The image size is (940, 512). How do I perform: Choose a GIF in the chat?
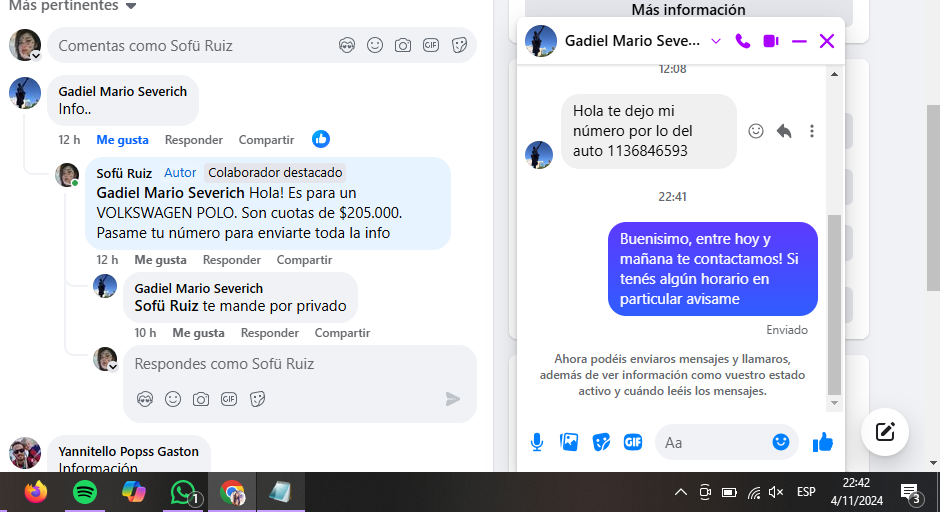tap(632, 442)
